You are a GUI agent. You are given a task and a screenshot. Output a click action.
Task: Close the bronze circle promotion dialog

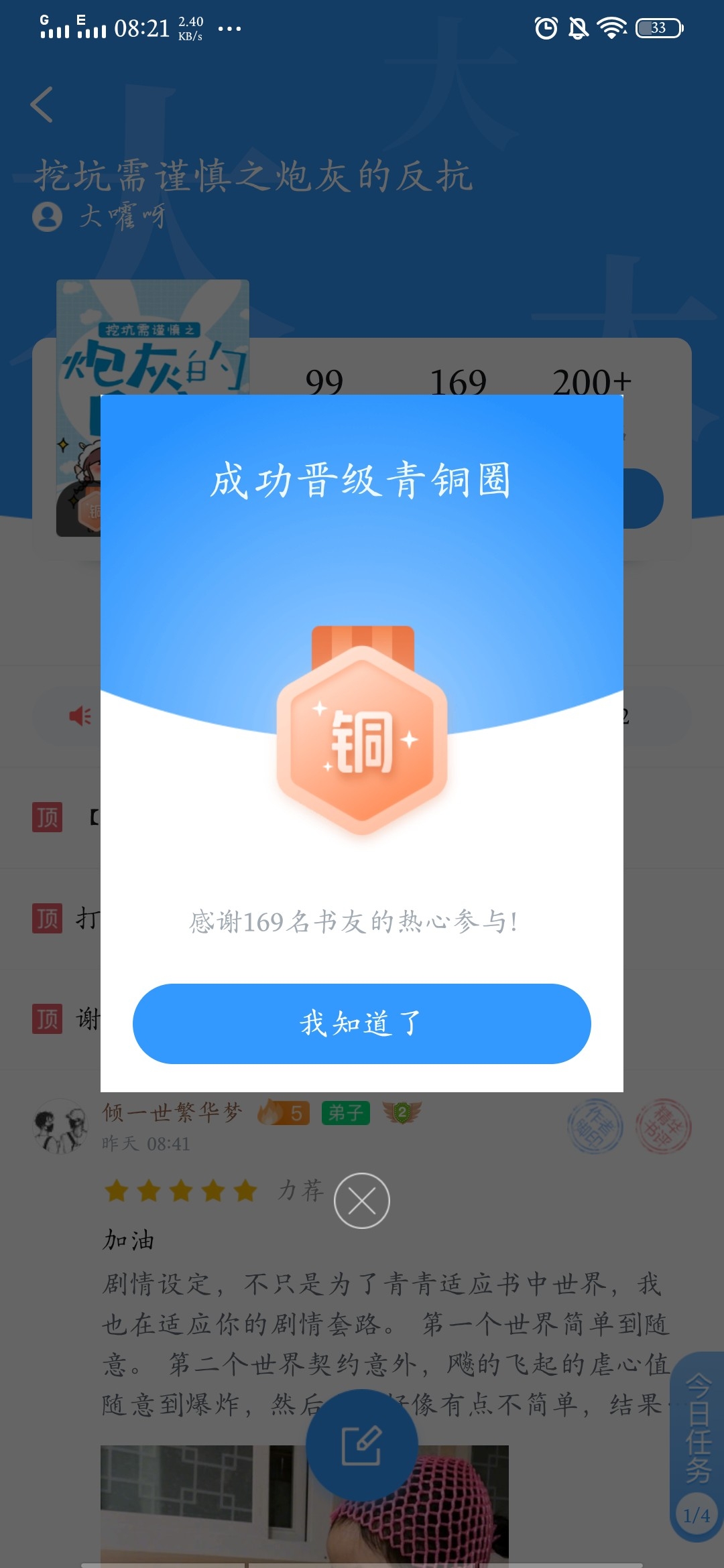click(361, 1200)
